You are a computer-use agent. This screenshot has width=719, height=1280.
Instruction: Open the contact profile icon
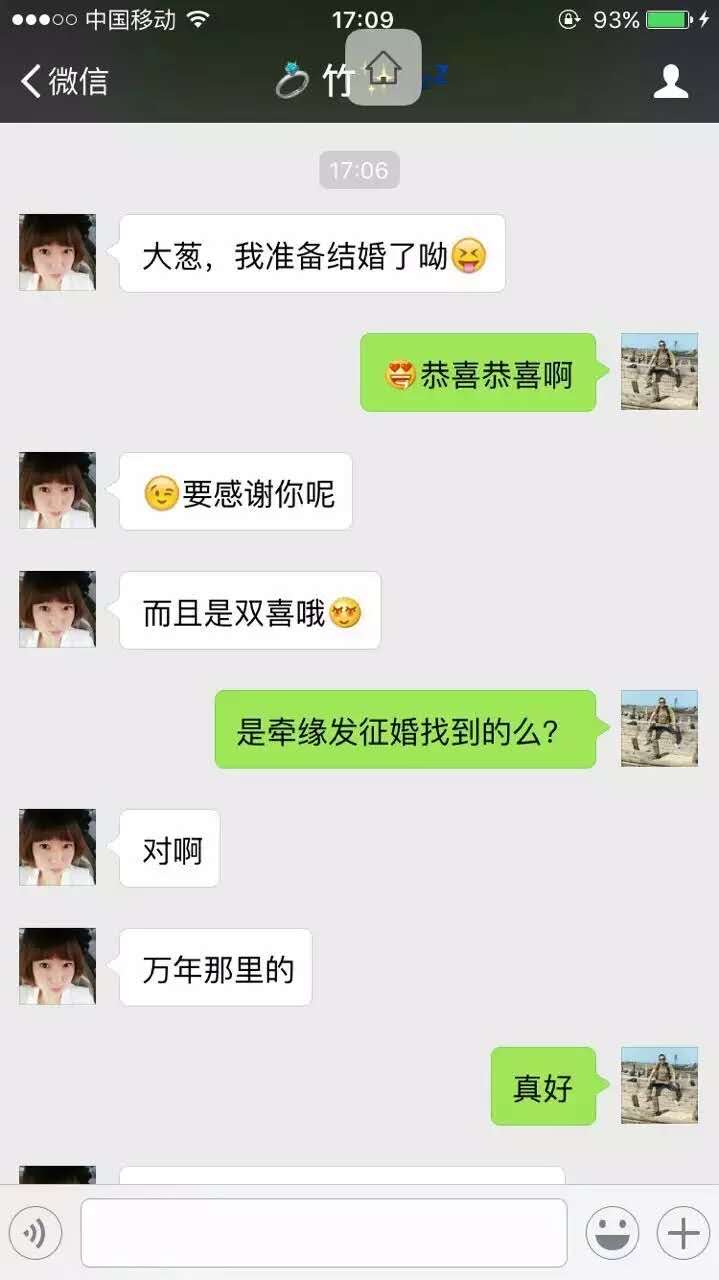[671, 81]
